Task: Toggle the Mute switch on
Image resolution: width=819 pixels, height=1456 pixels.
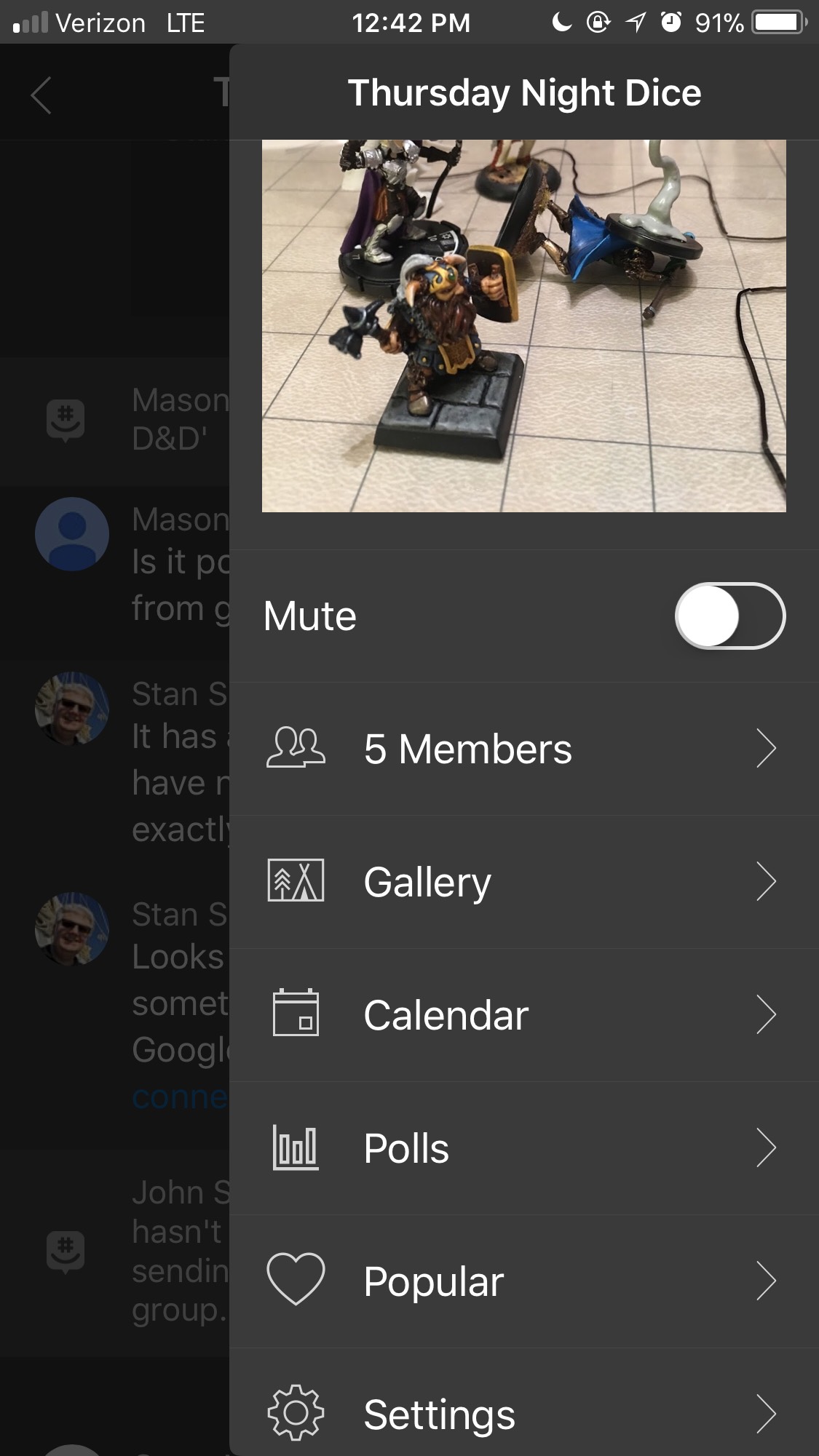Action: 729,616
